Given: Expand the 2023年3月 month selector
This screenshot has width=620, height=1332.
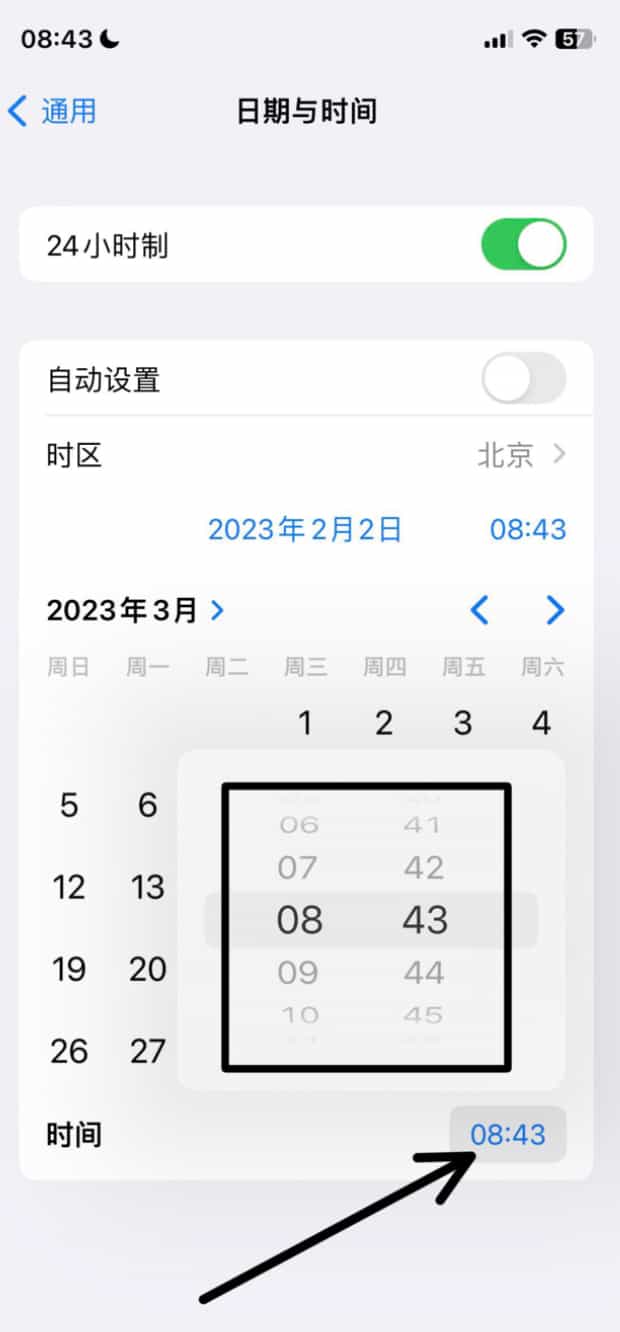Looking at the screenshot, I should (136, 610).
